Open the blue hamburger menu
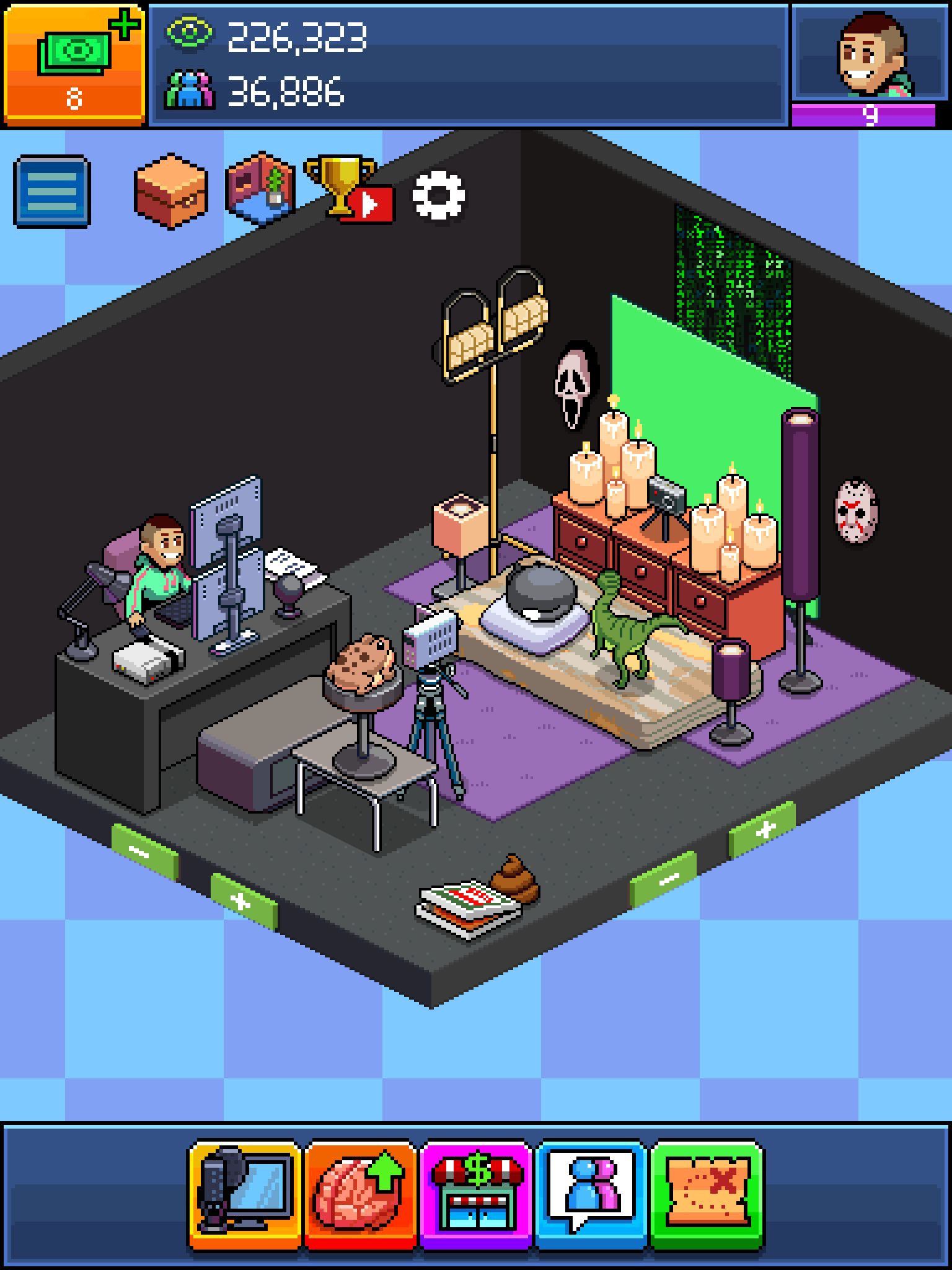Screen dimensions: 952x1270 (x=52, y=191)
